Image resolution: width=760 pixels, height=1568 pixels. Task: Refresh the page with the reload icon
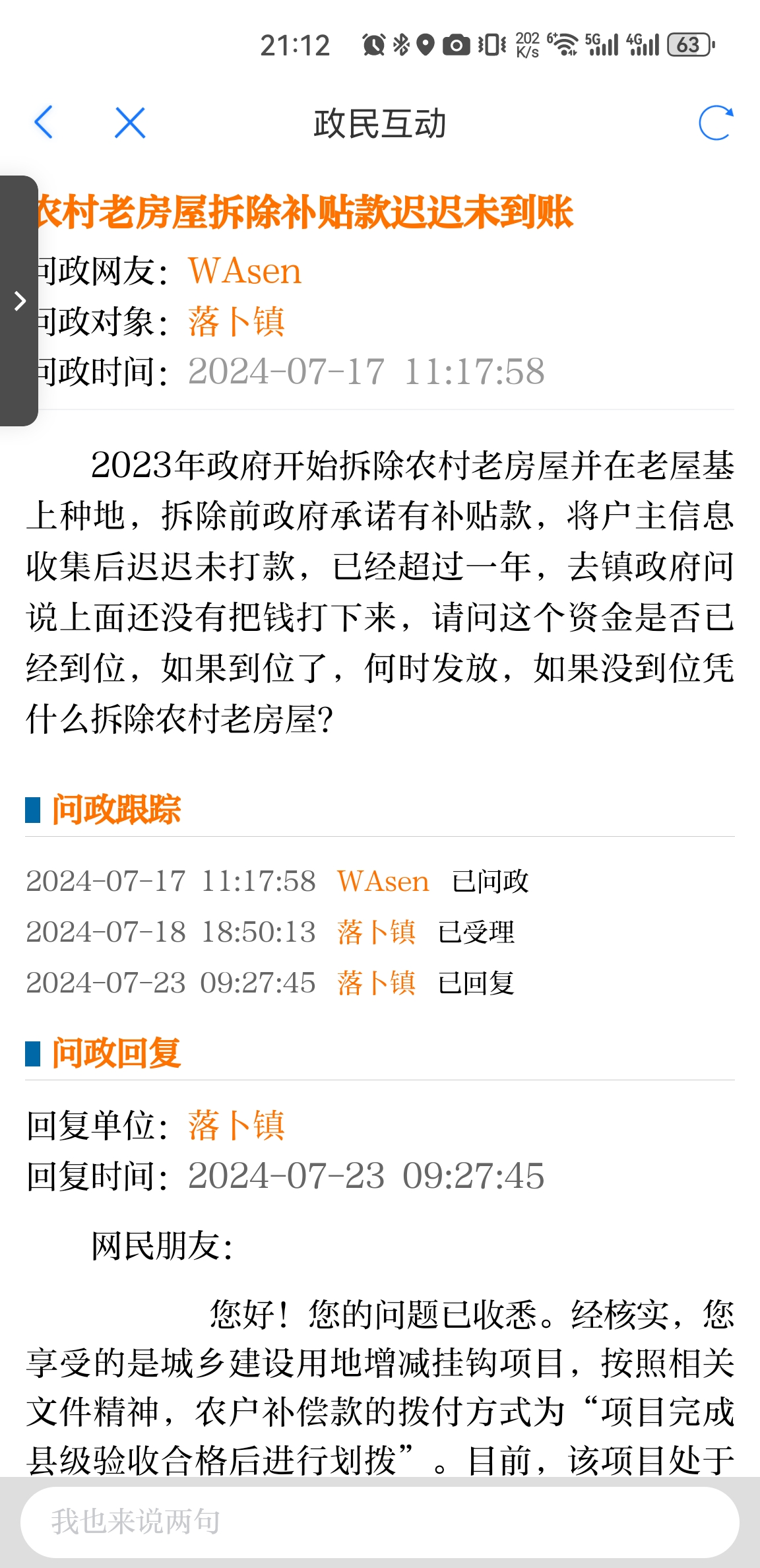click(x=715, y=123)
